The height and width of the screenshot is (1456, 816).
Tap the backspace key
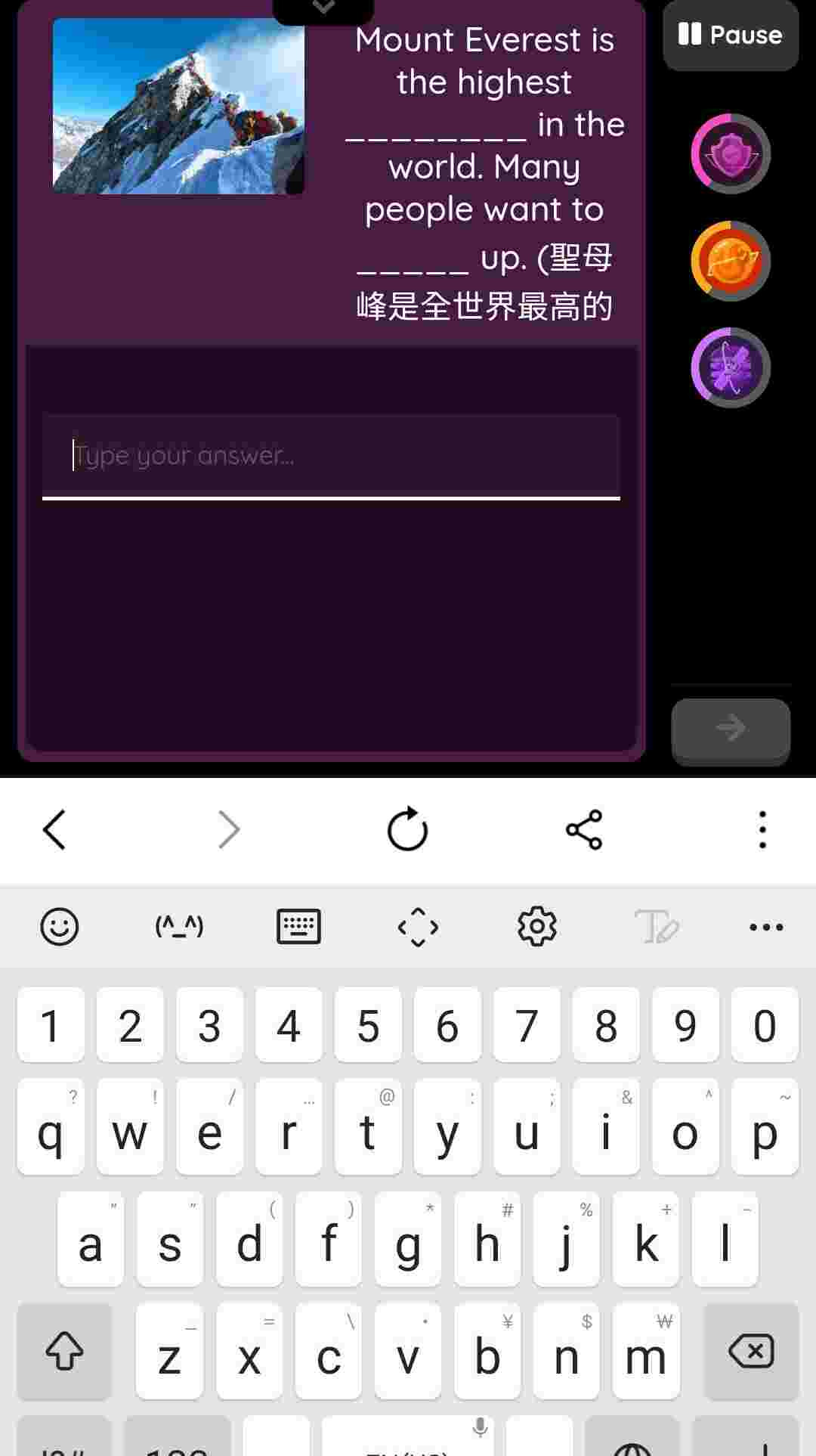(x=750, y=1351)
